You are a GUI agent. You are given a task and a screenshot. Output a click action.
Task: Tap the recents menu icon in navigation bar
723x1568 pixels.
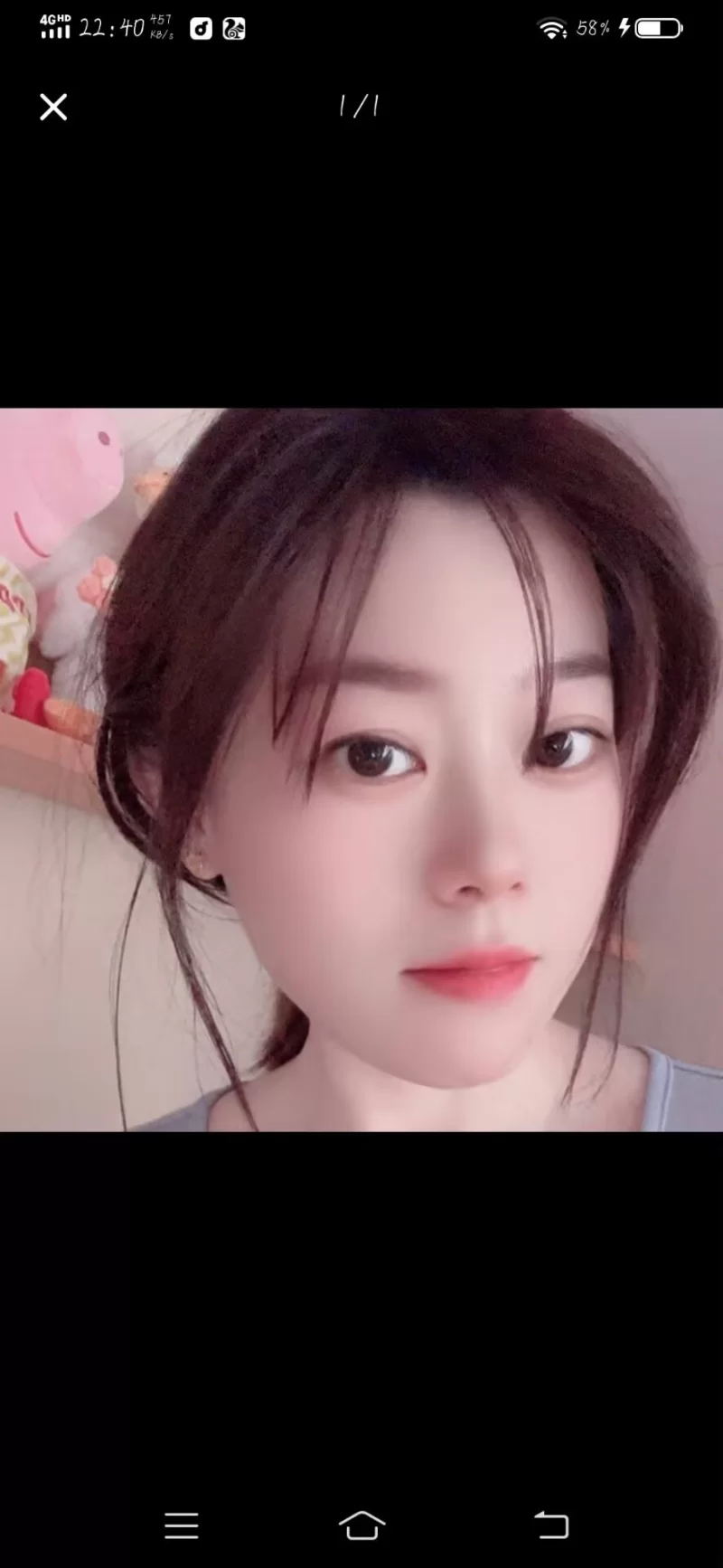pos(182,1525)
